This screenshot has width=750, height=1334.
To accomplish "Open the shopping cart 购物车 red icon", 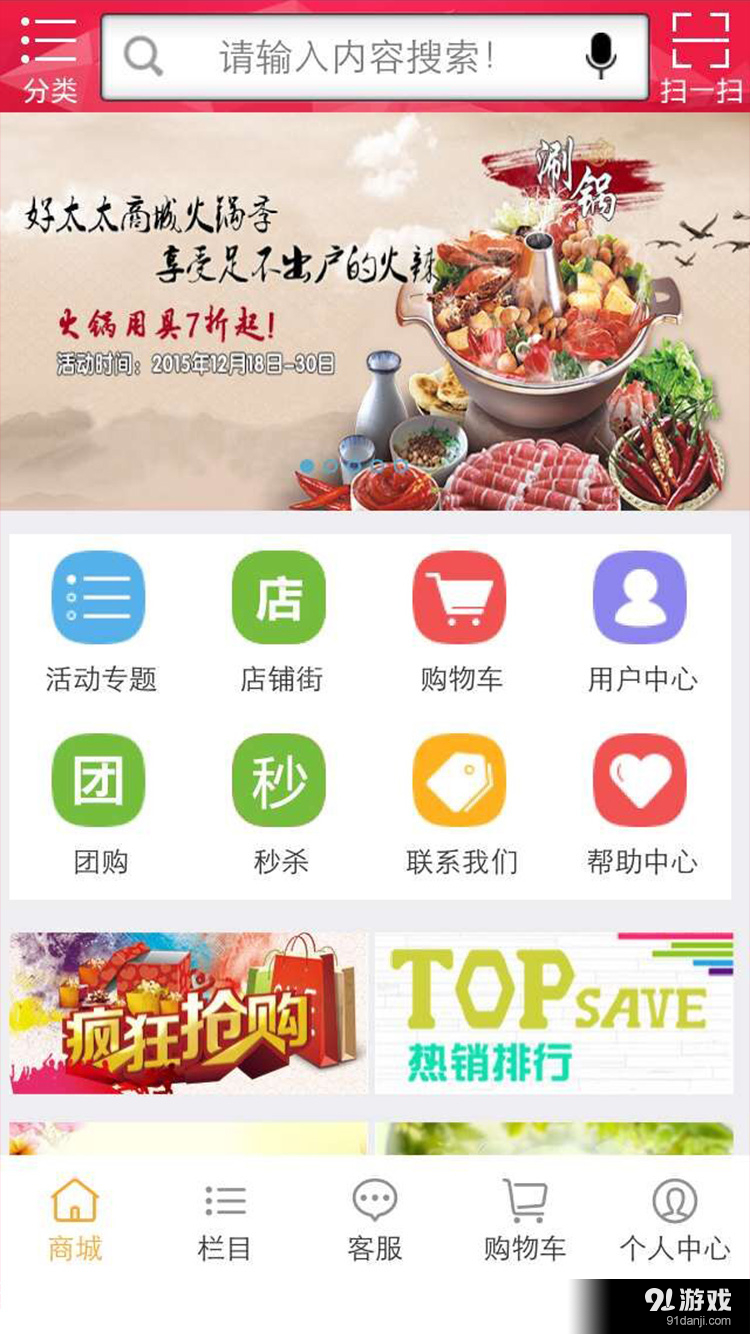I will coord(459,598).
